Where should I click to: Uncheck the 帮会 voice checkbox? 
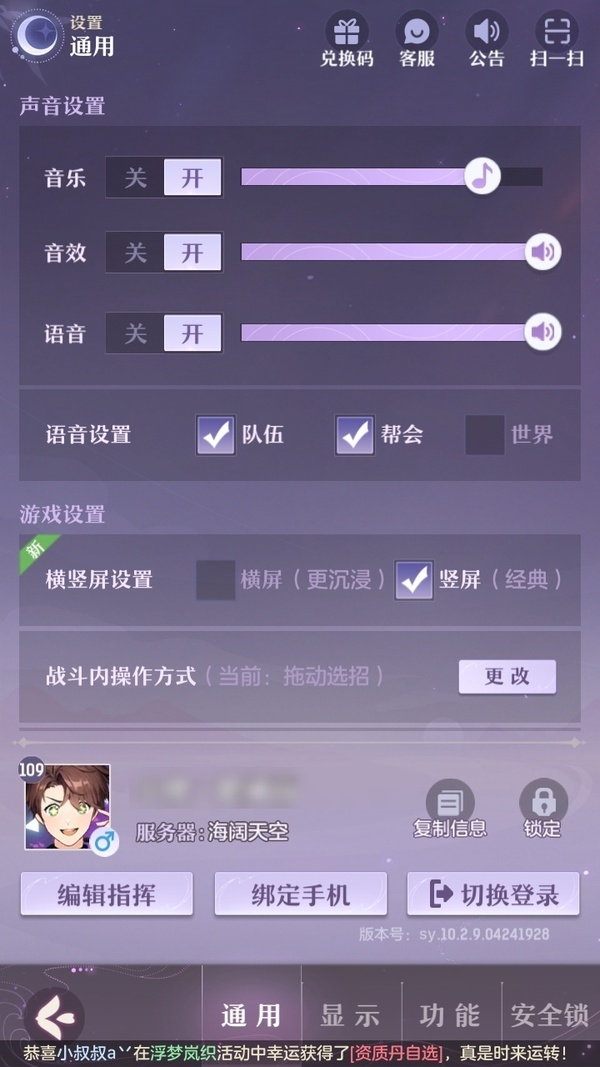354,435
